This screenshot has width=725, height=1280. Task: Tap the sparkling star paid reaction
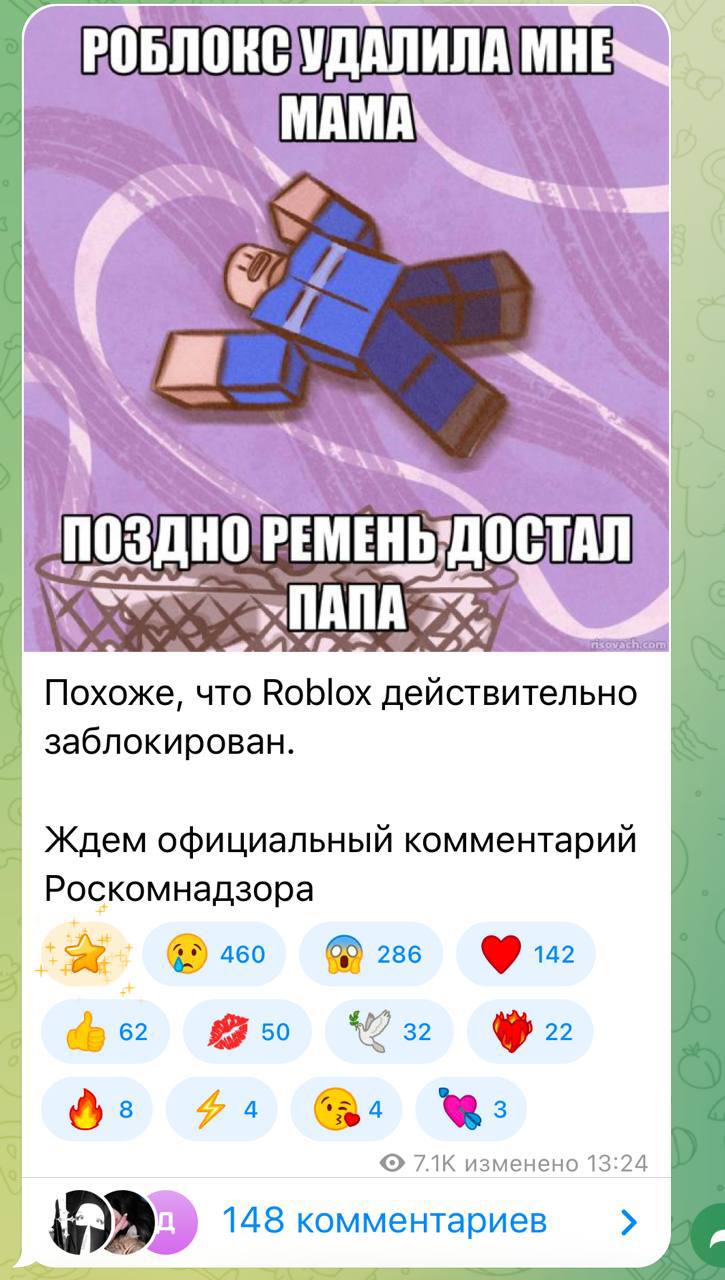click(85, 954)
